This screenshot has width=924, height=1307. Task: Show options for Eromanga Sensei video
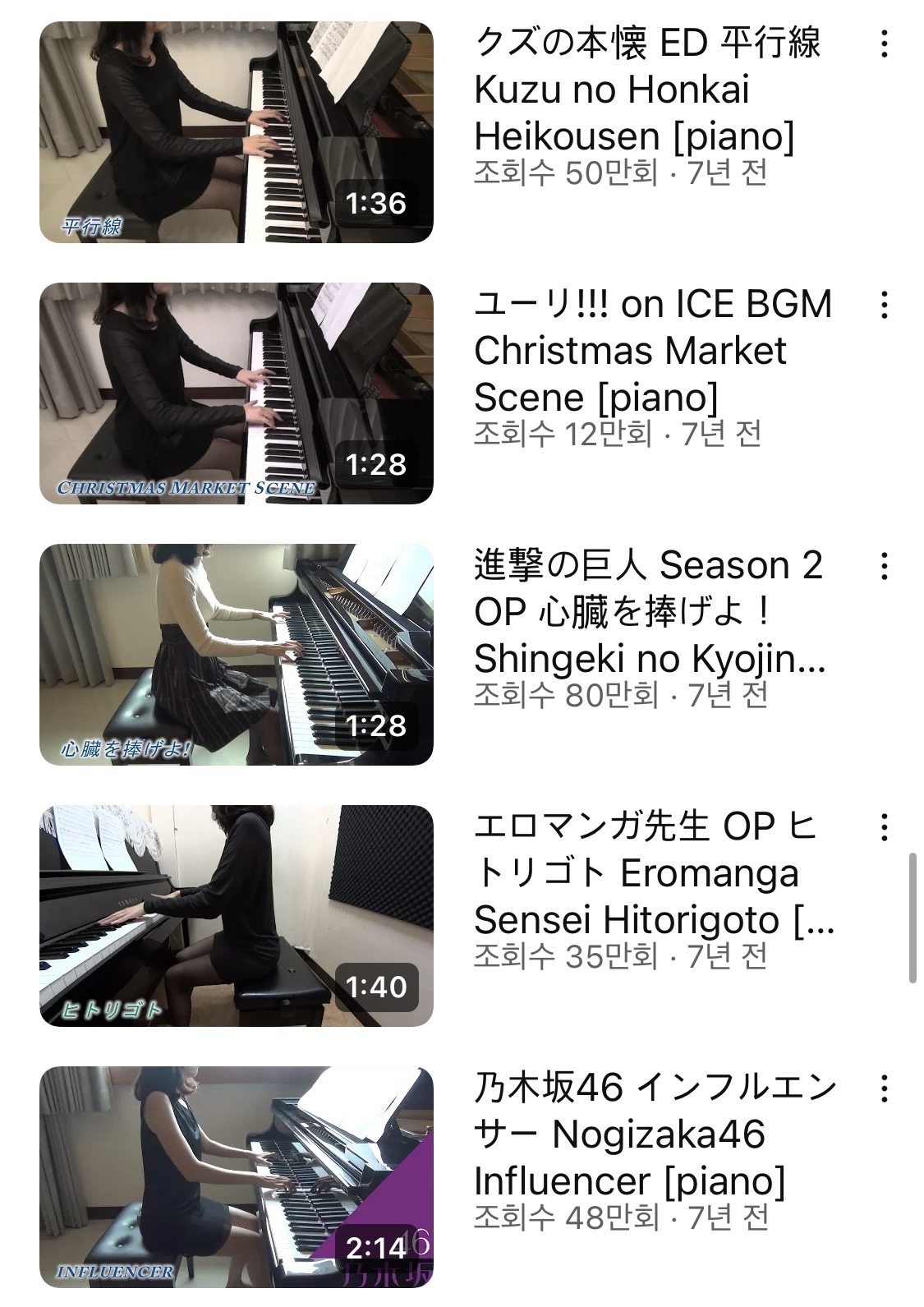point(884,827)
